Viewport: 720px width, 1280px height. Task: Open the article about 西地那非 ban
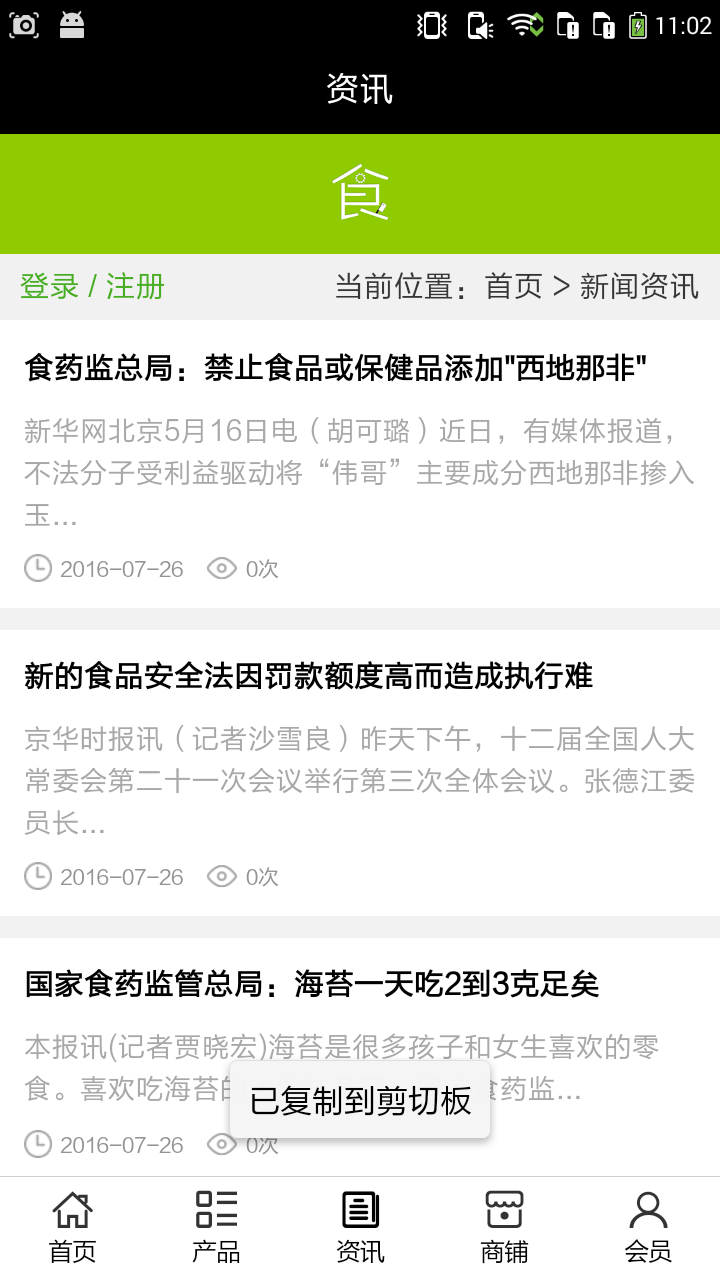pos(336,369)
